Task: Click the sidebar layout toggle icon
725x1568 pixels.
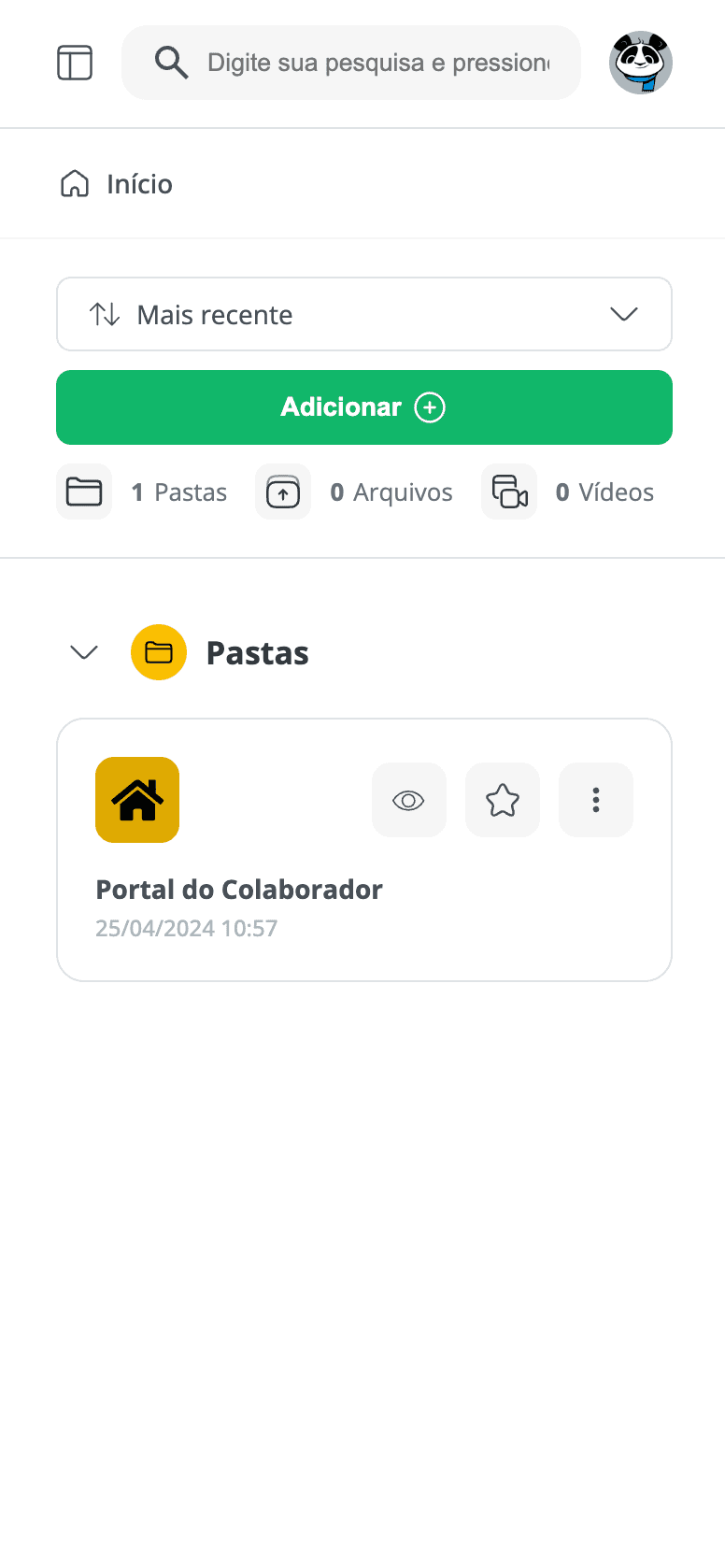Action: coord(75,63)
